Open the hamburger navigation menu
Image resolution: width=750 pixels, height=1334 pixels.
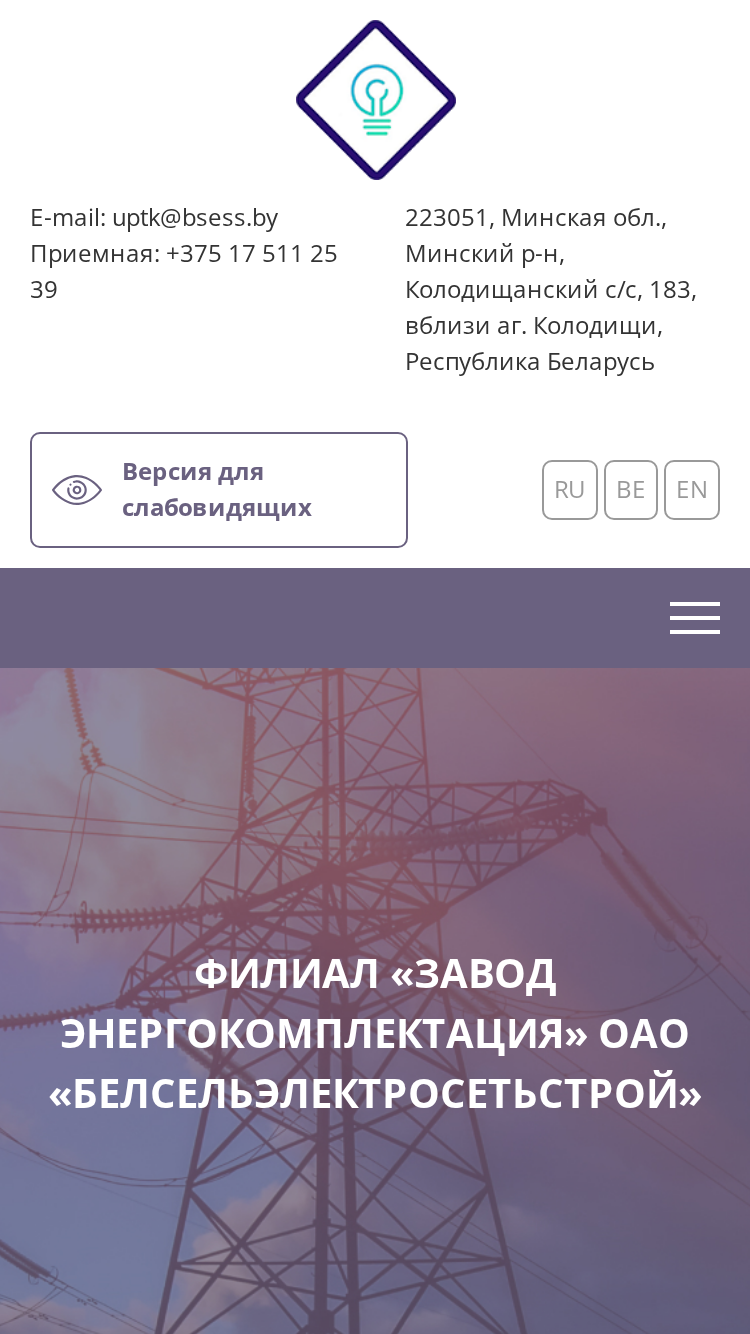695,618
